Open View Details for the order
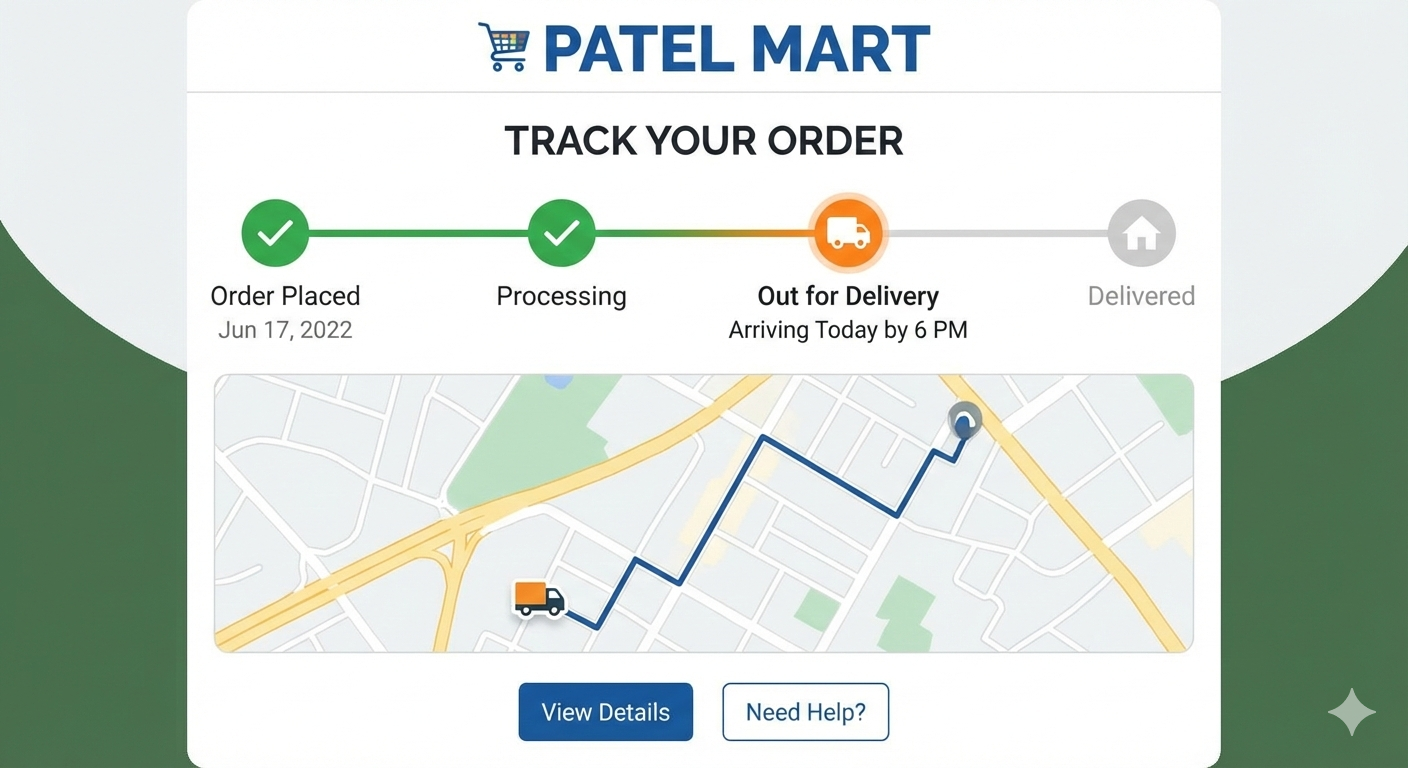This screenshot has width=1408, height=768. click(605, 712)
